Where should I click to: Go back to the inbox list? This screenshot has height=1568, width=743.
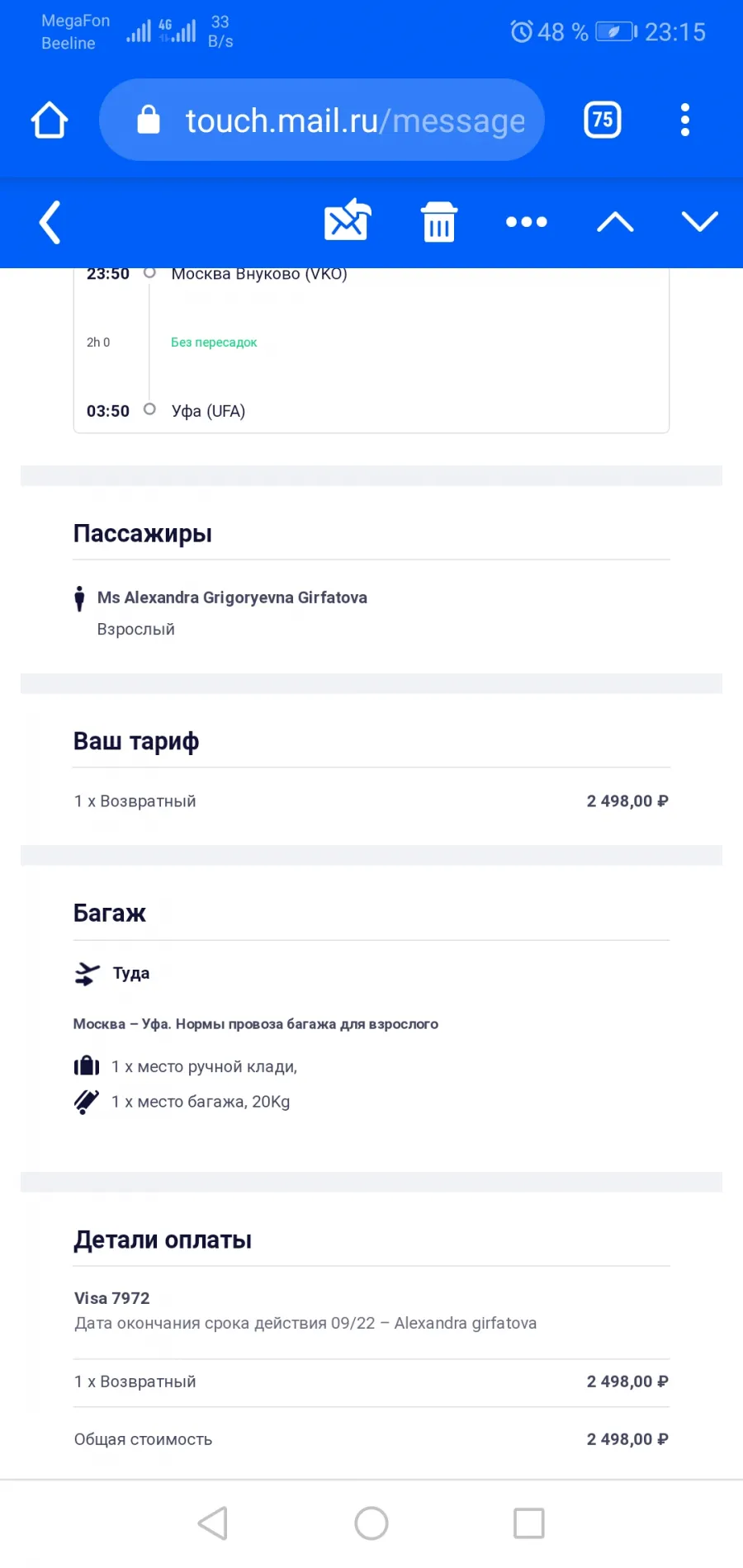coord(50,222)
